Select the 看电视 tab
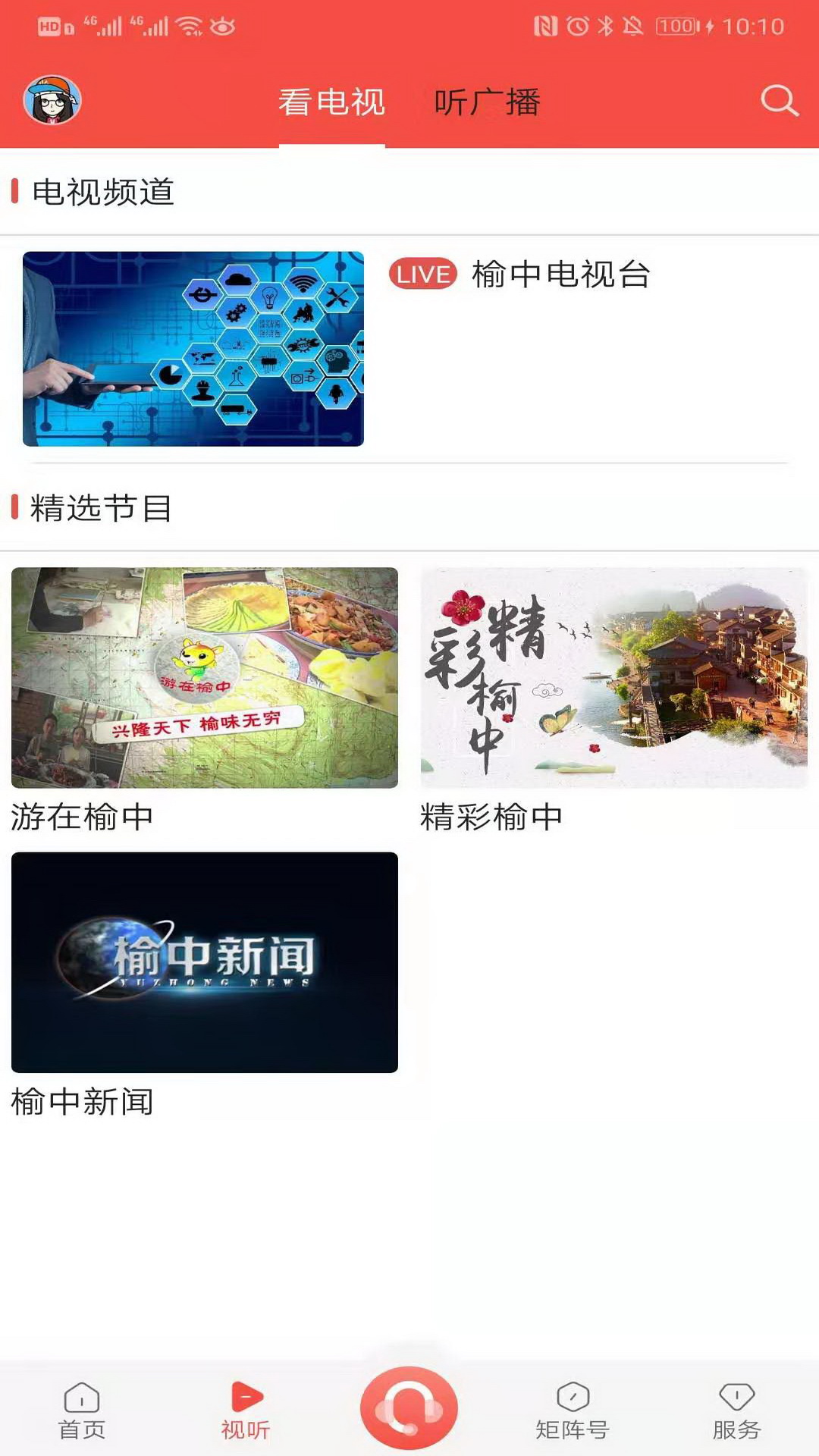Viewport: 819px width, 1456px height. 331,102
